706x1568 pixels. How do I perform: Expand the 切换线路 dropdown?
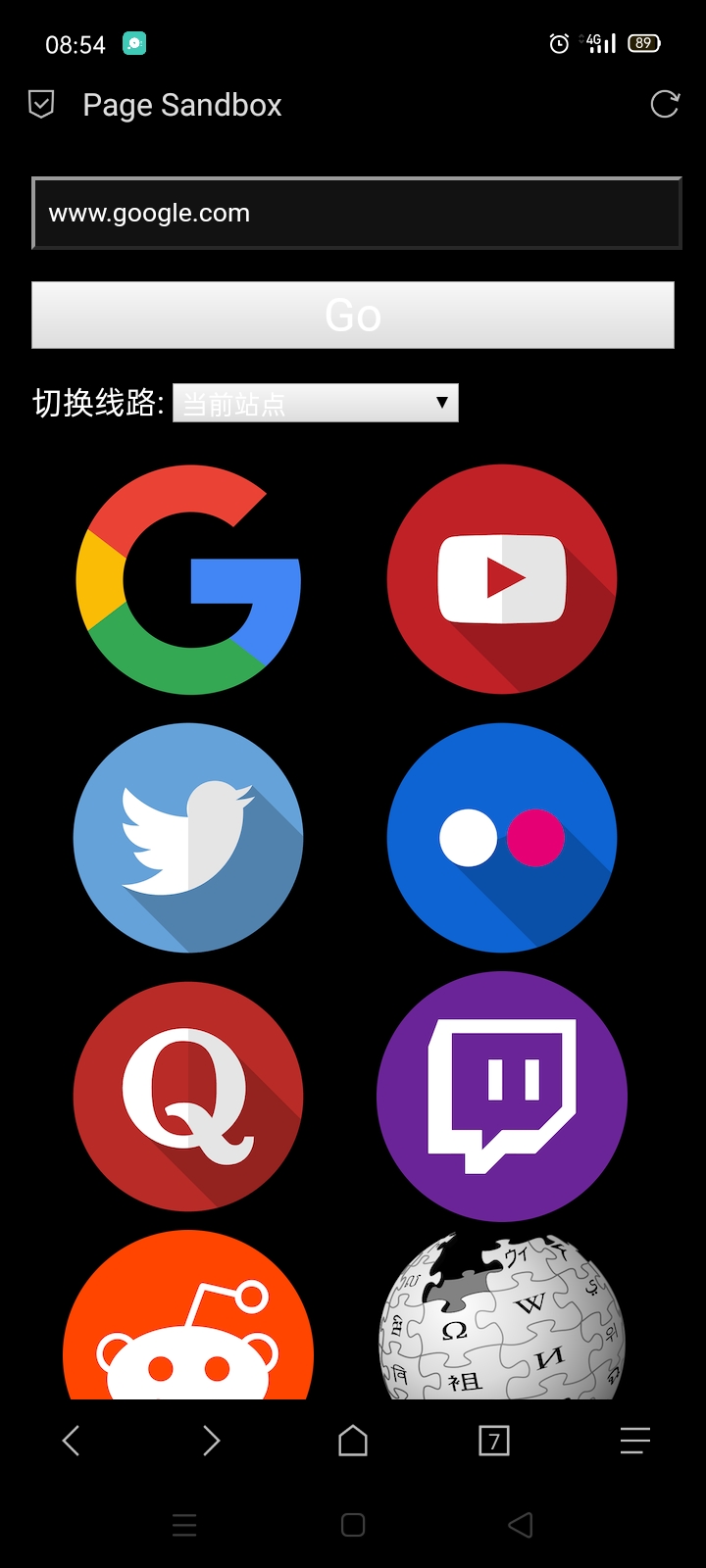coord(316,403)
